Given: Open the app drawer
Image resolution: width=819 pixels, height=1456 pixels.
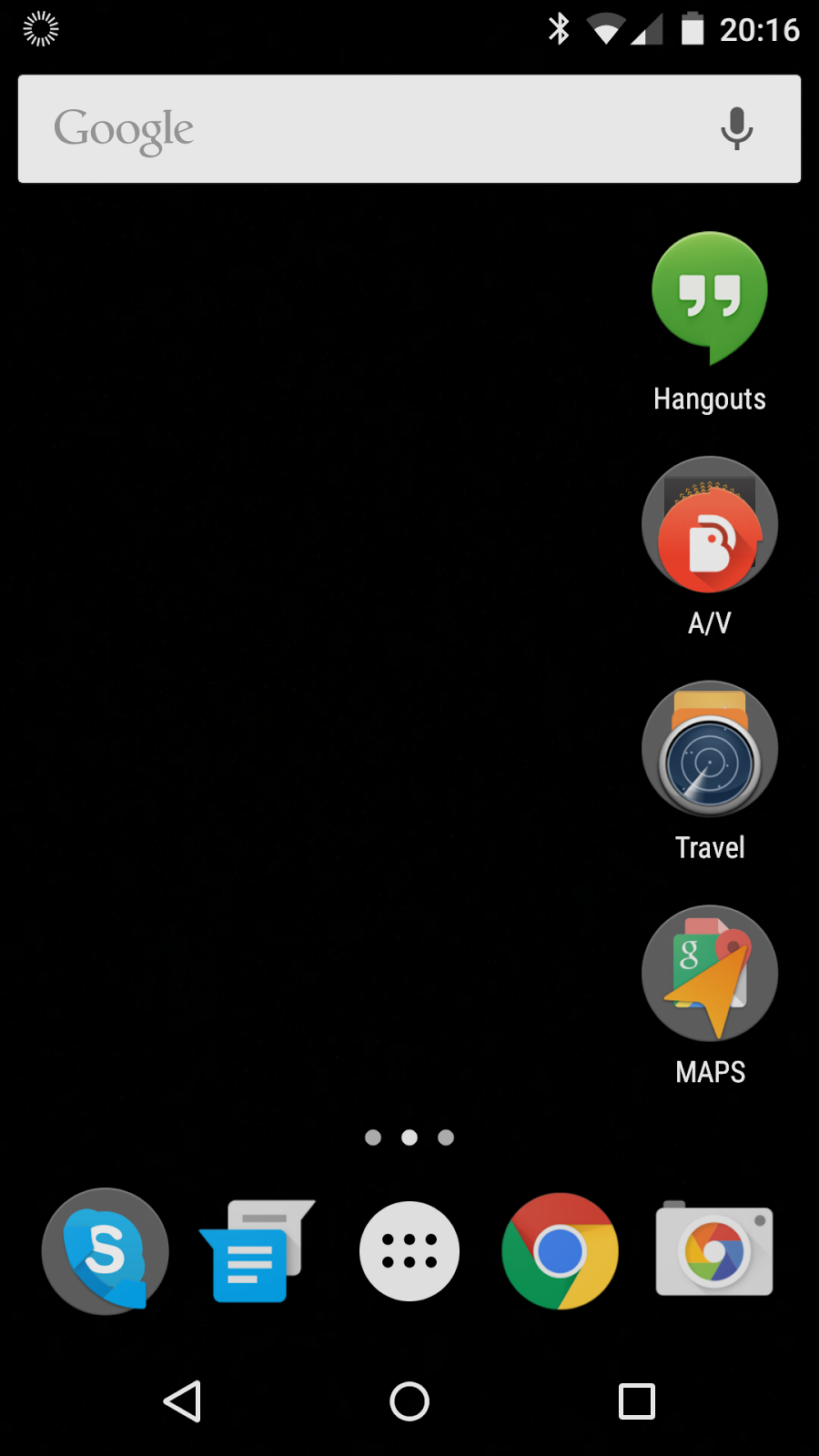Looking at the screenshot, I should pos(409,1251).
